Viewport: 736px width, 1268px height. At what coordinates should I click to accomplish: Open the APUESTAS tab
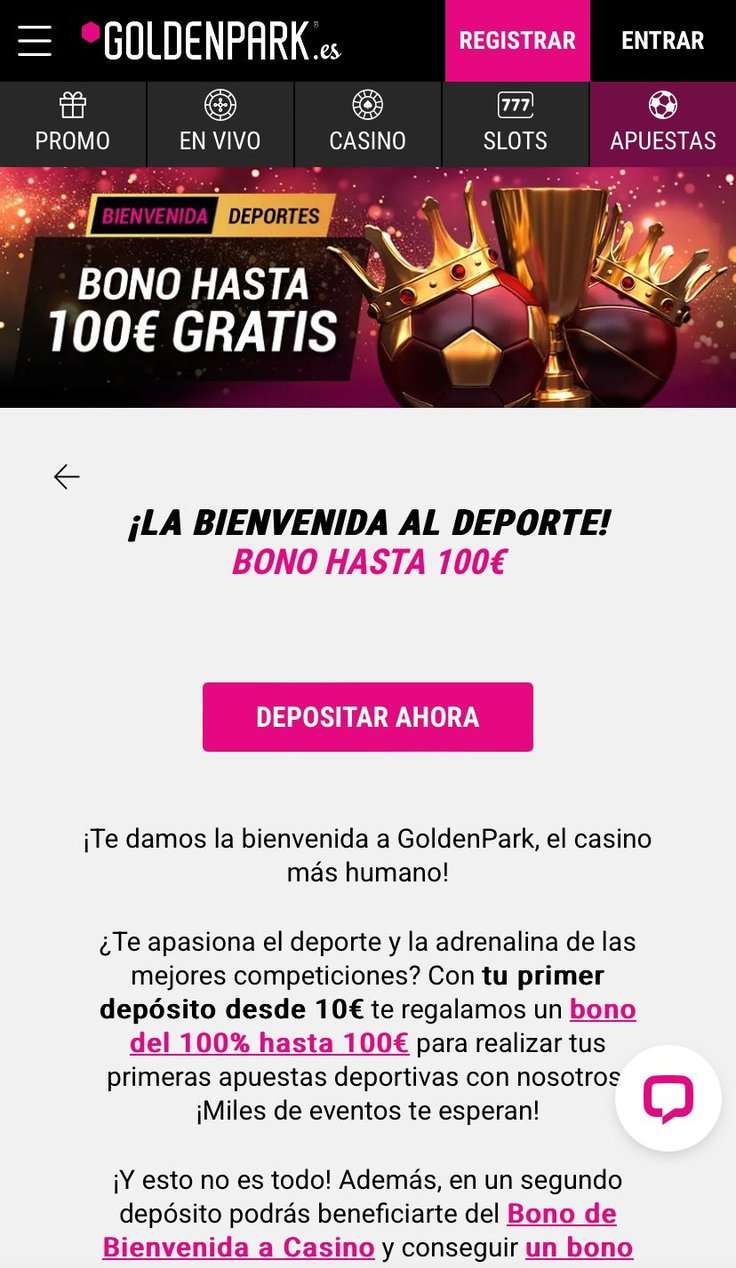[662, 124]
